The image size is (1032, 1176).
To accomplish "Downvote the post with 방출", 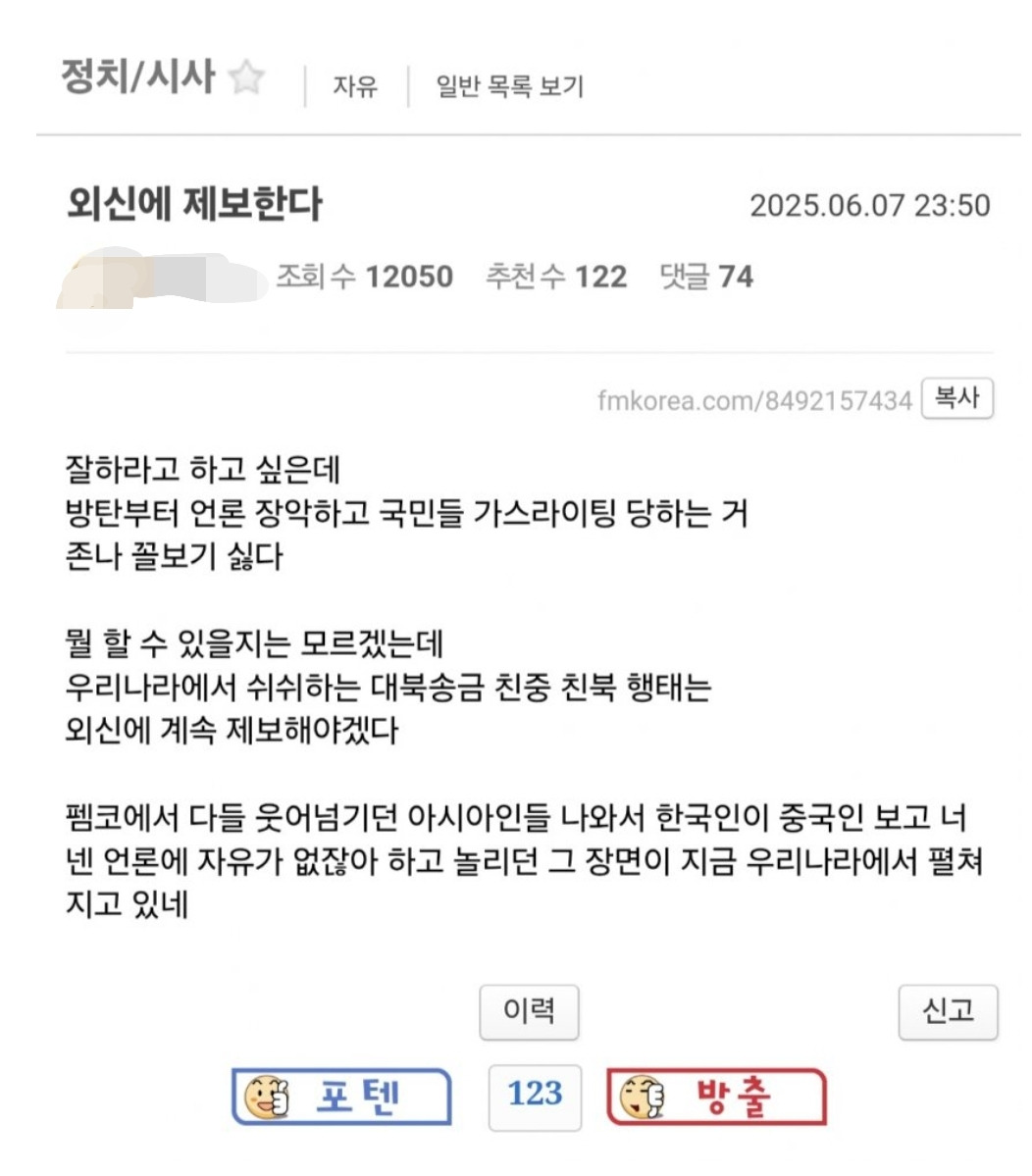I will pyautogui.click(x=717, y=1096).
